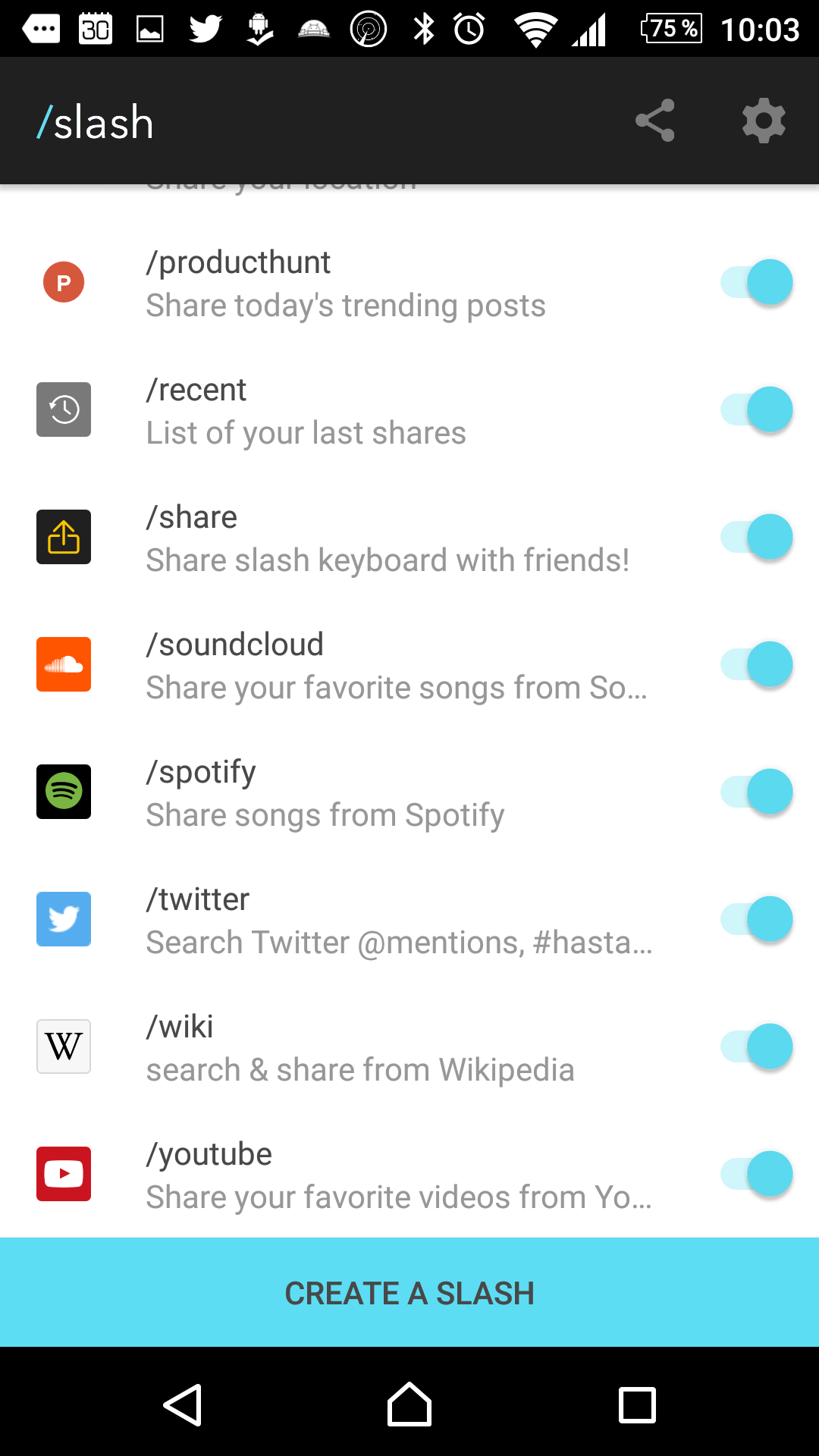Image resolution: width=819 pixels, height=1456 pixels.
Task: Open the recent apps overview
Action: [637, 1405]
